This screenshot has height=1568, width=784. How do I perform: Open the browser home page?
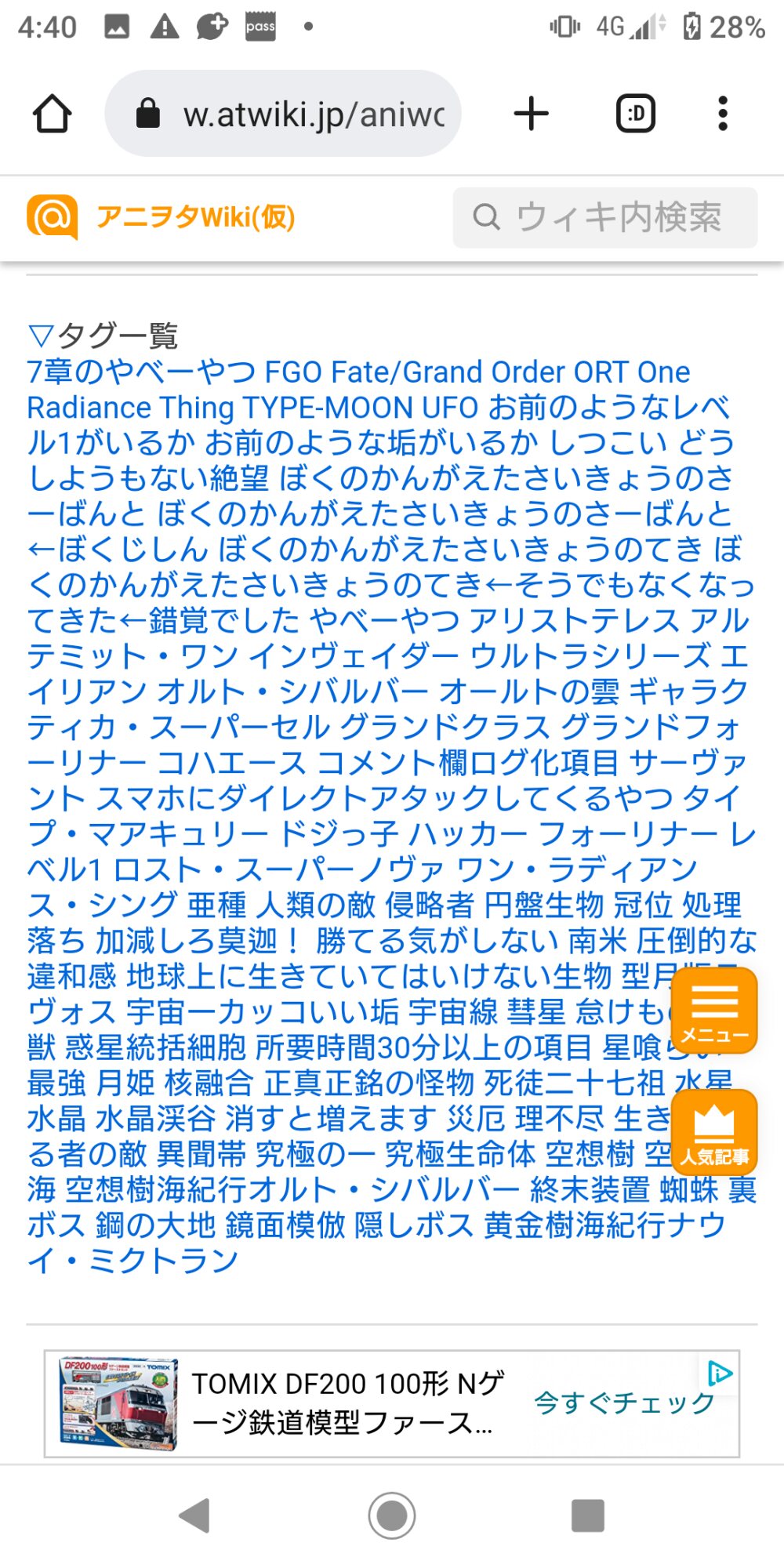(52, 114)
